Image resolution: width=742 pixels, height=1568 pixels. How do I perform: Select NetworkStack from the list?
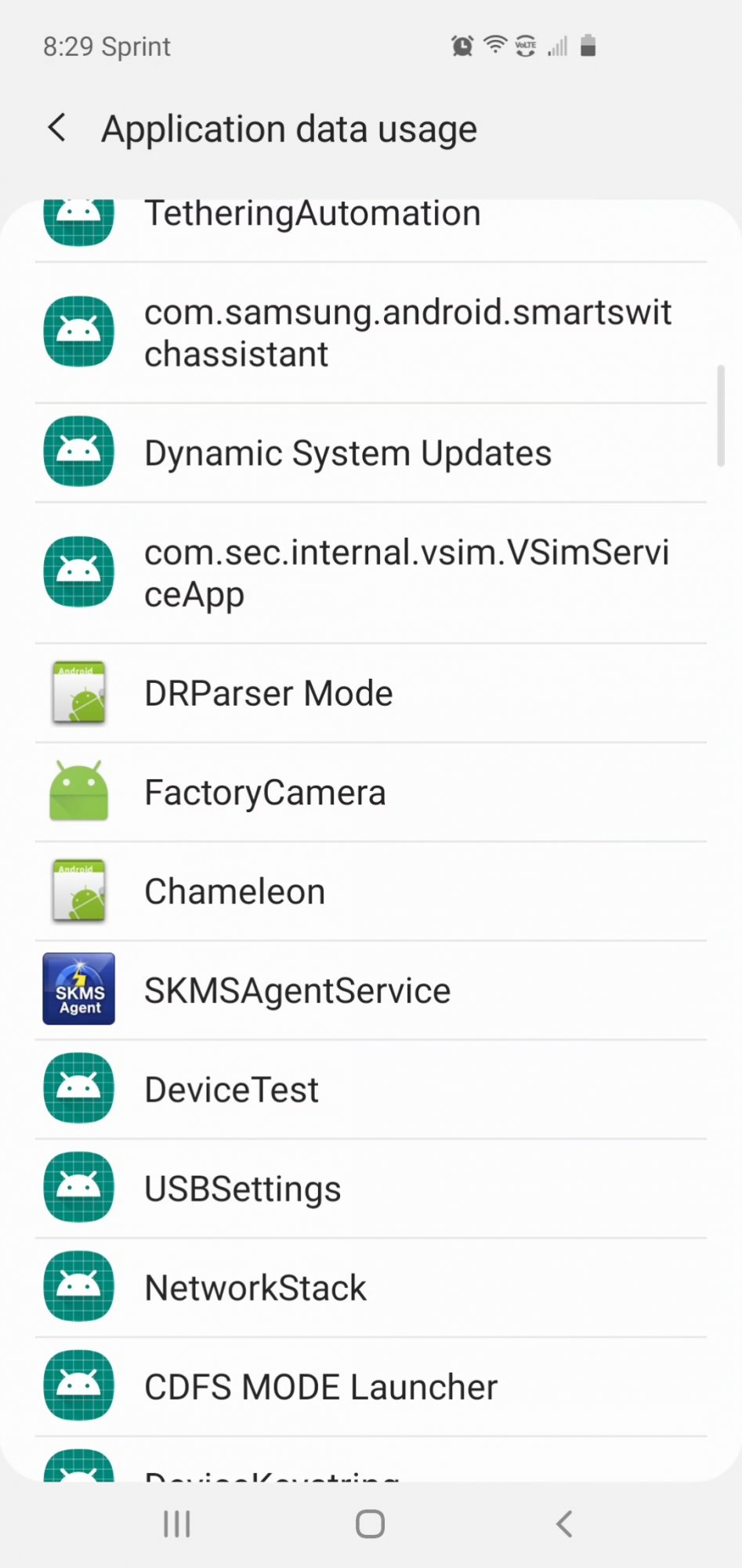[371, 1288]
